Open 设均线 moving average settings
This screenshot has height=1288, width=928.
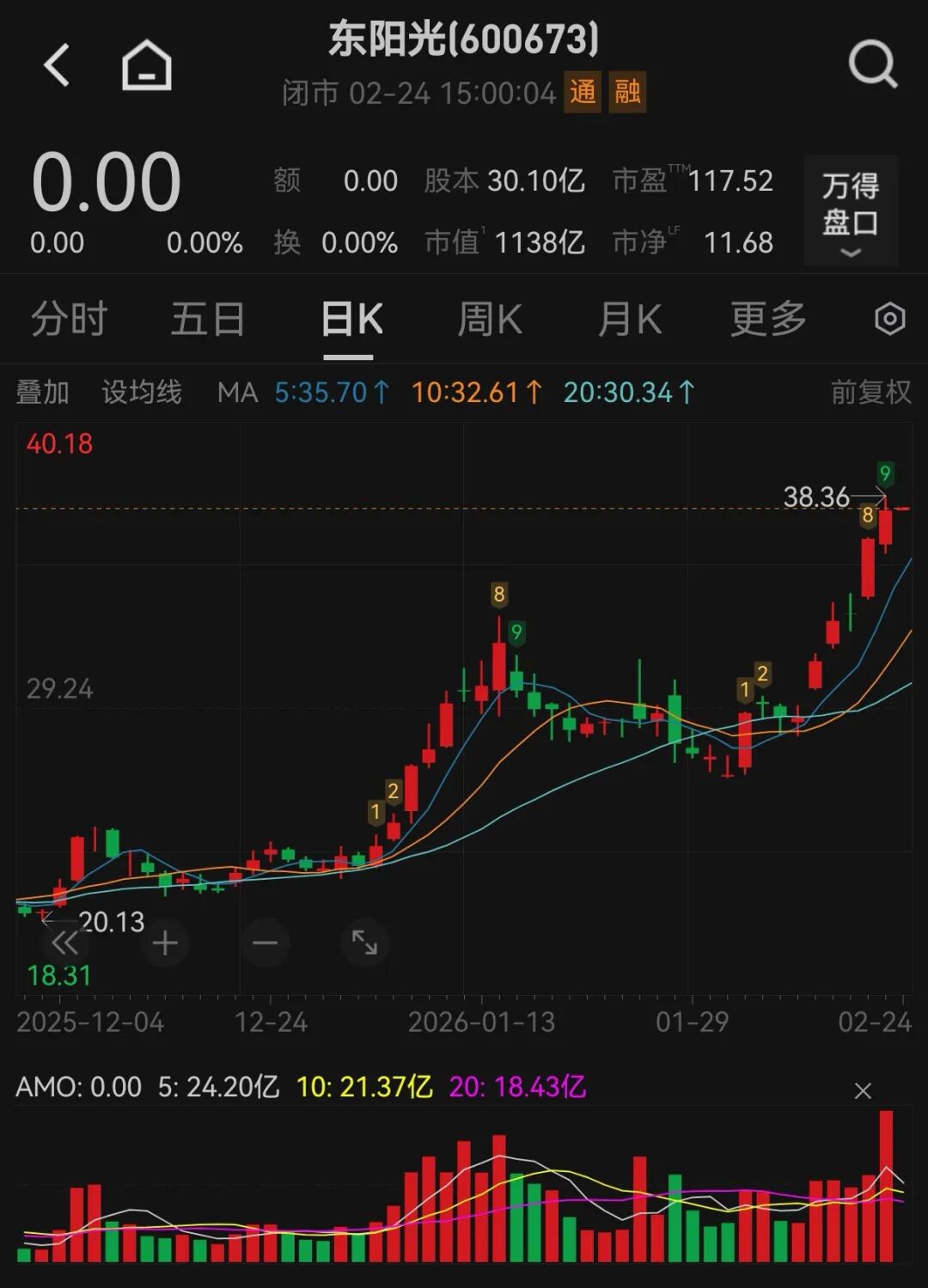[142, 393]
